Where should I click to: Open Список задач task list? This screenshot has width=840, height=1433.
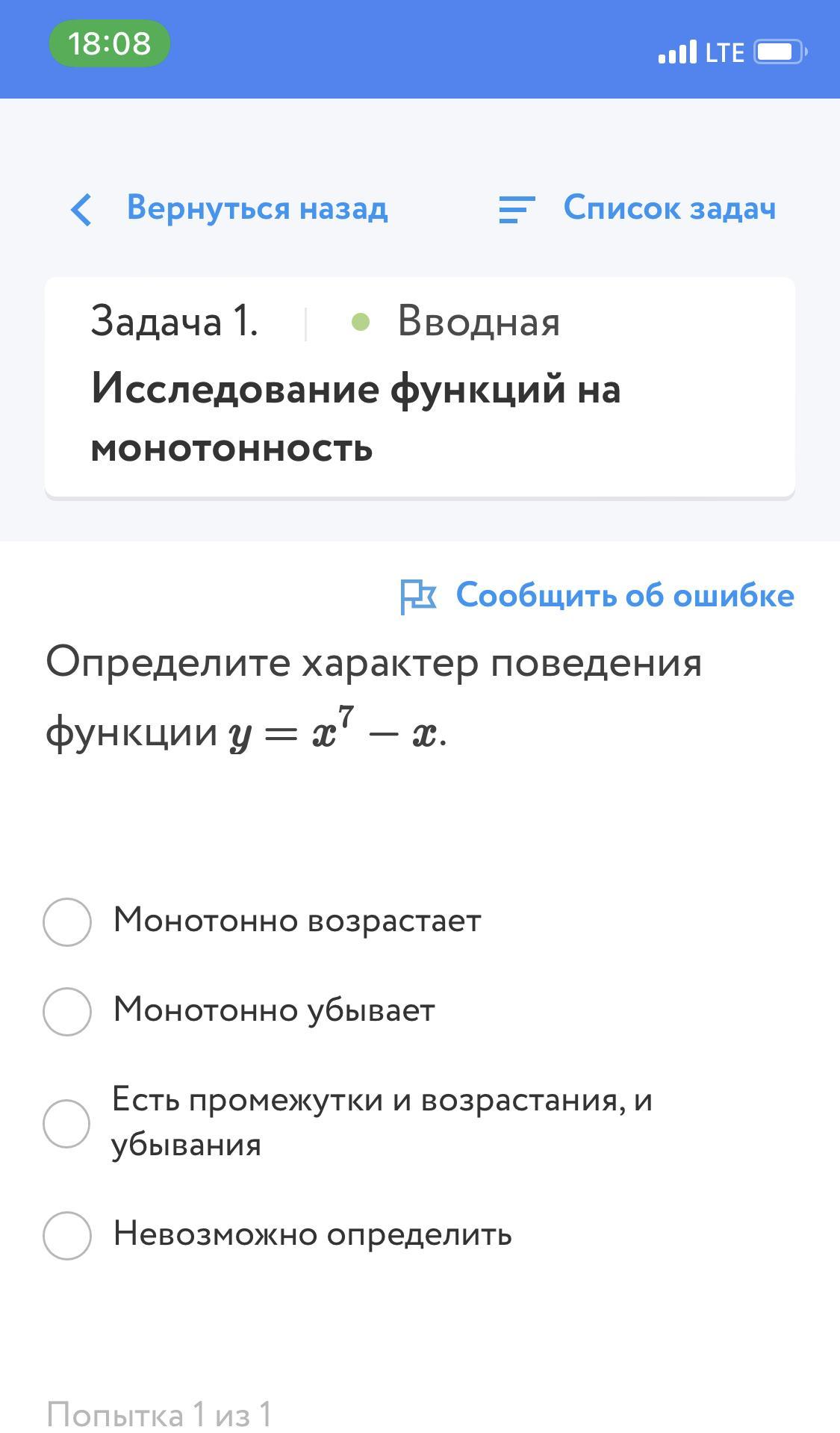pos(638,208)
